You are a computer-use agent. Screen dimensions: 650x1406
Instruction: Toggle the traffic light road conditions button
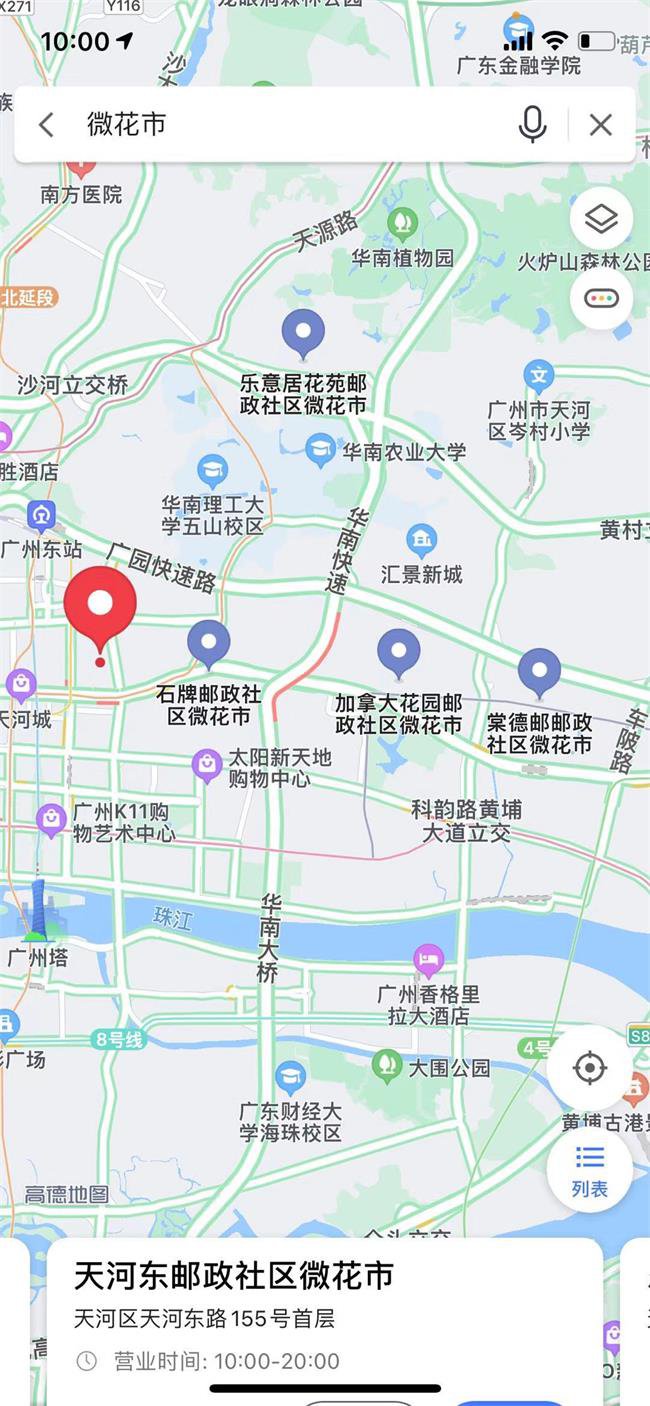point(601,298)
